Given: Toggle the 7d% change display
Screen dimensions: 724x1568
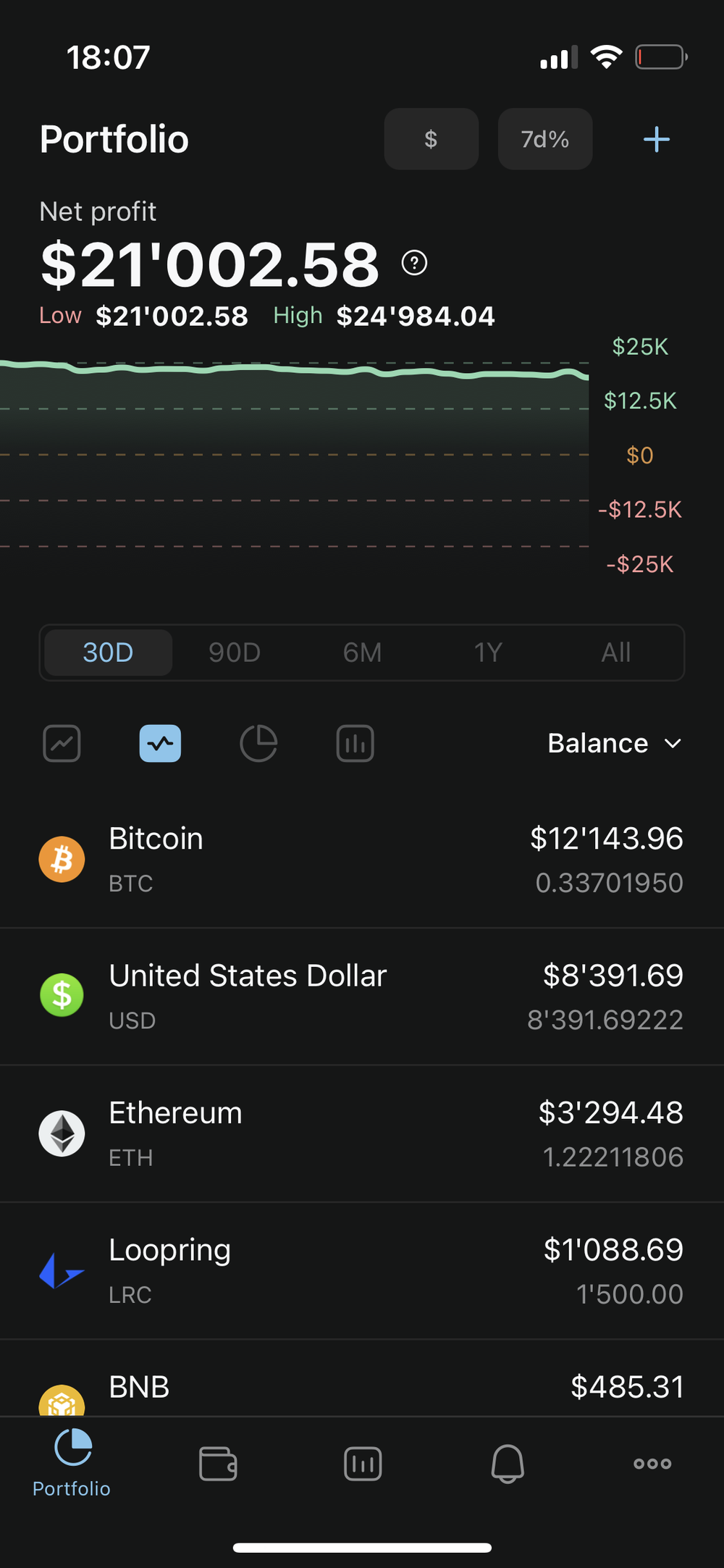Looking at the screenshot, I should (x=544, y=139).
